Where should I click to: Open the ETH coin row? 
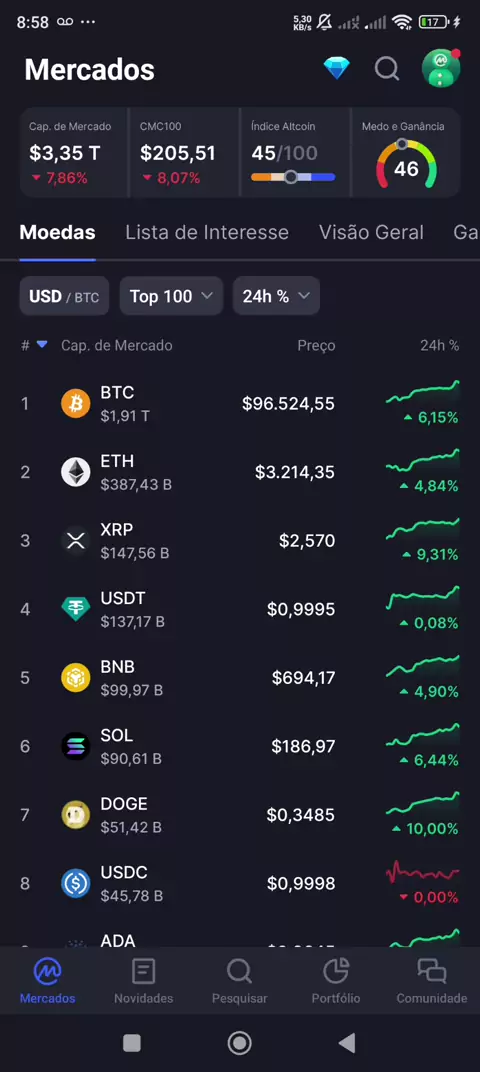click(240, 472)
